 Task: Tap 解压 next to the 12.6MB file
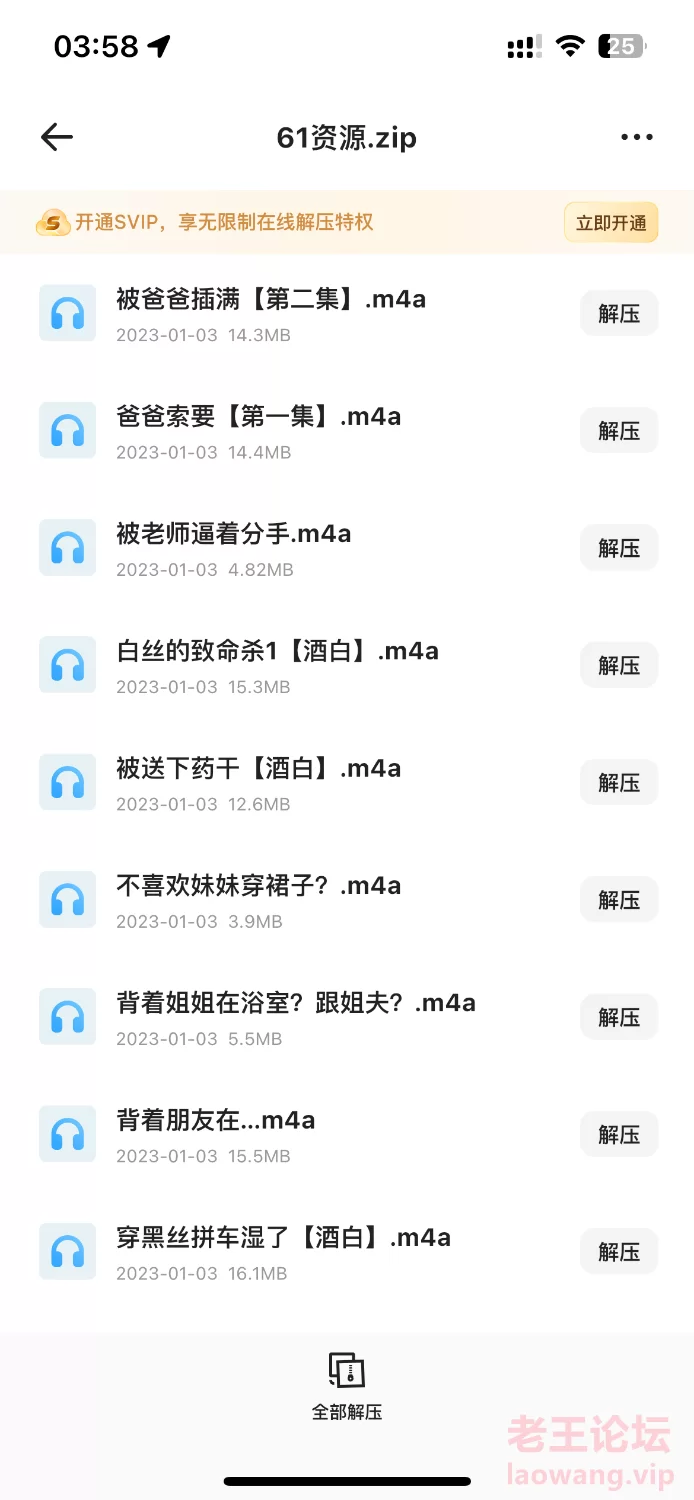click(619, 783)
